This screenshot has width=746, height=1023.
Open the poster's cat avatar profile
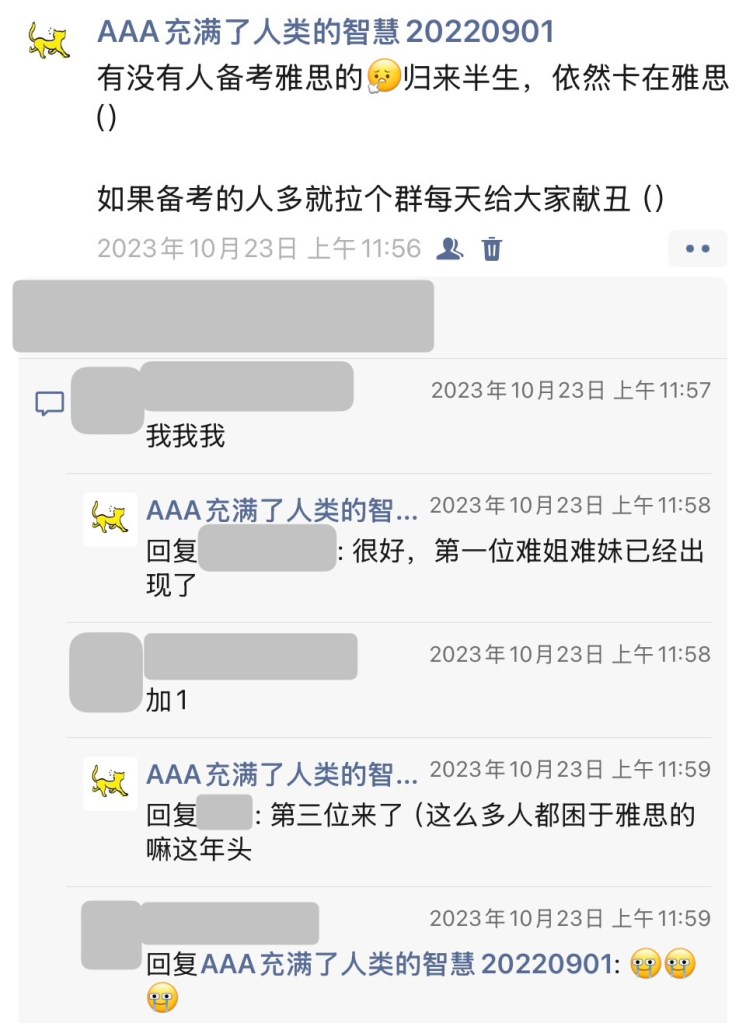point(48,39)
